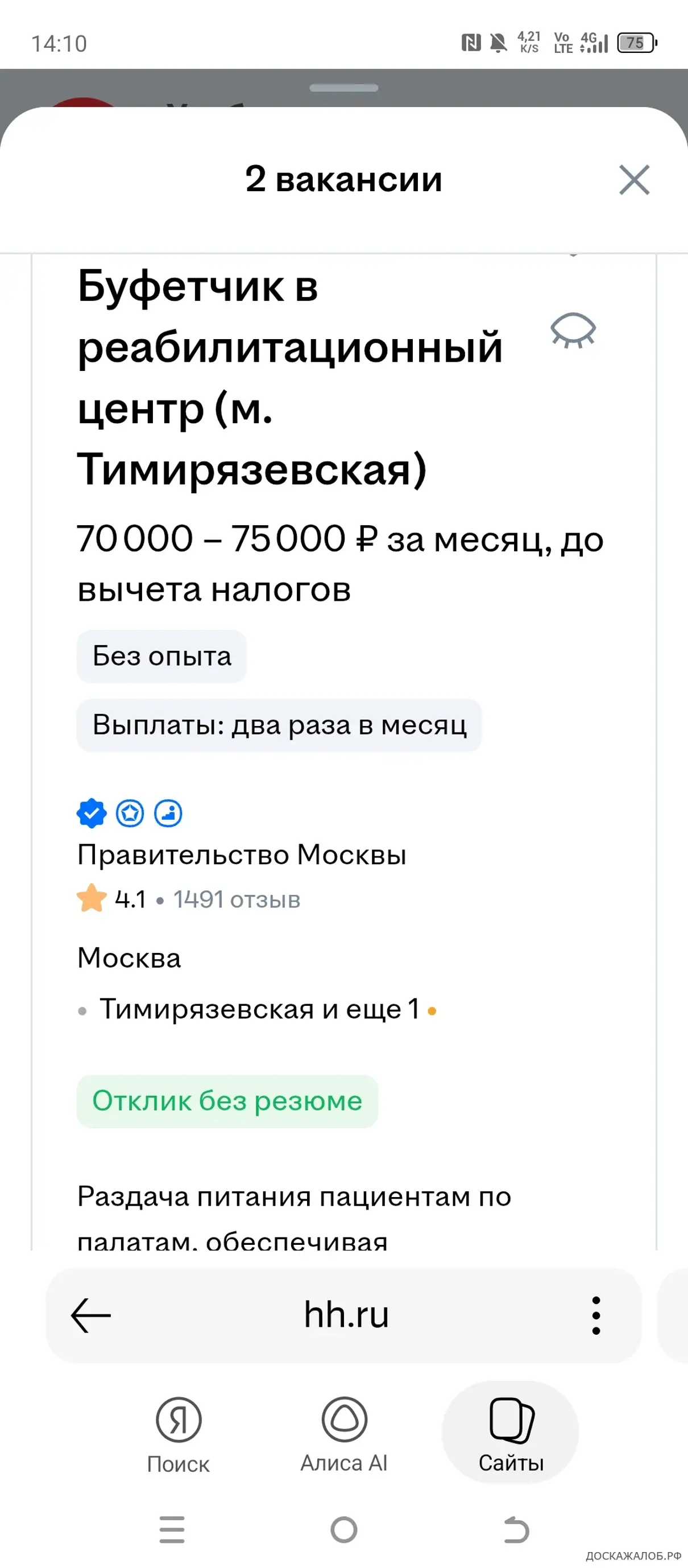
Task: Tap Отклик без резюме
Action: click(x=227, y=1101)
